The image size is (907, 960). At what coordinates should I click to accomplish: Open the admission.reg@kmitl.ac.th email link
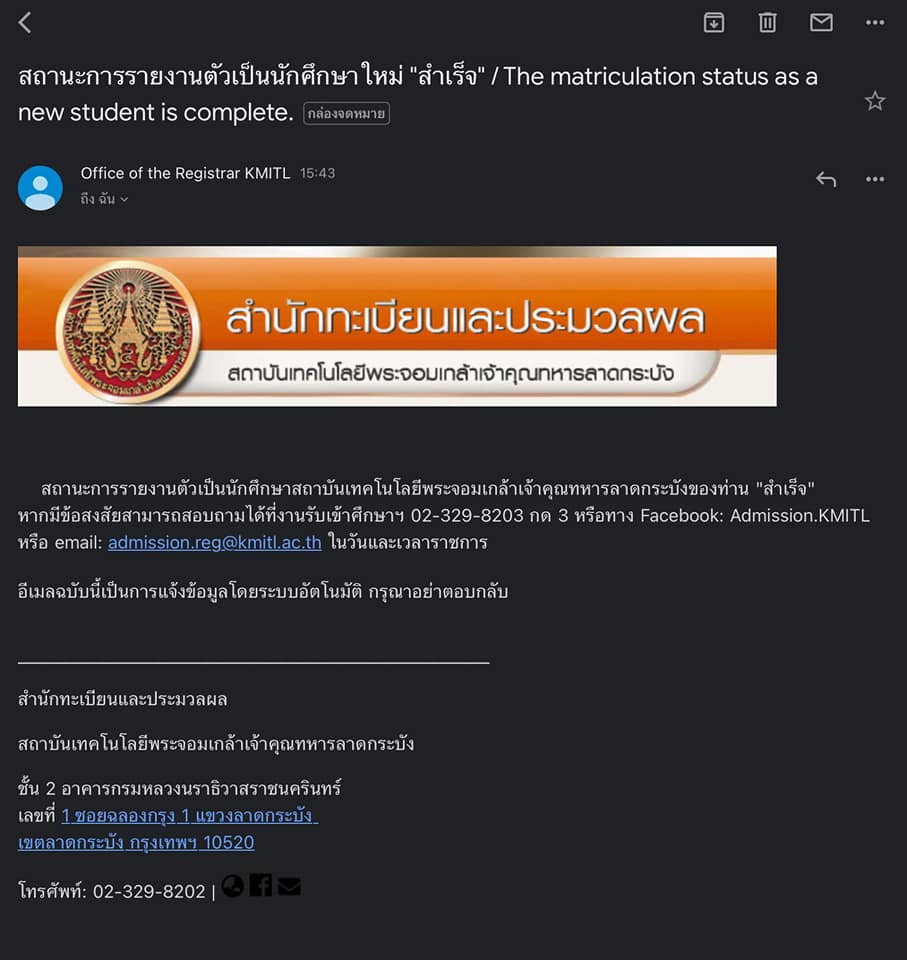(214, 543)
